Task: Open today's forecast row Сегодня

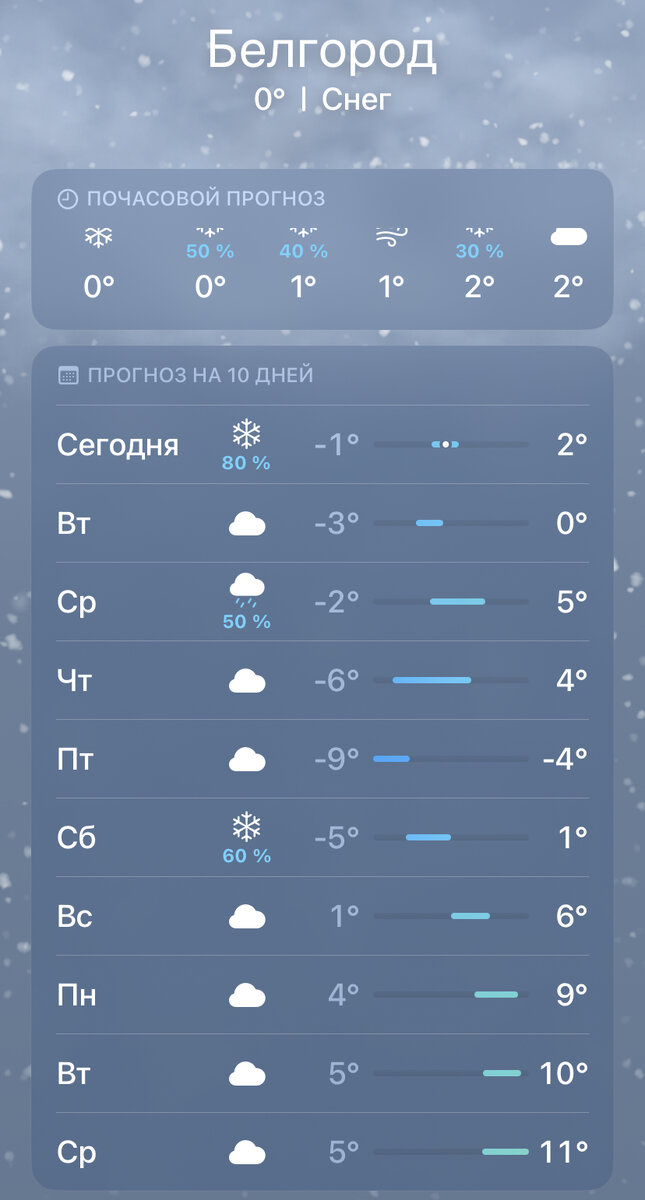Action: 322,445
